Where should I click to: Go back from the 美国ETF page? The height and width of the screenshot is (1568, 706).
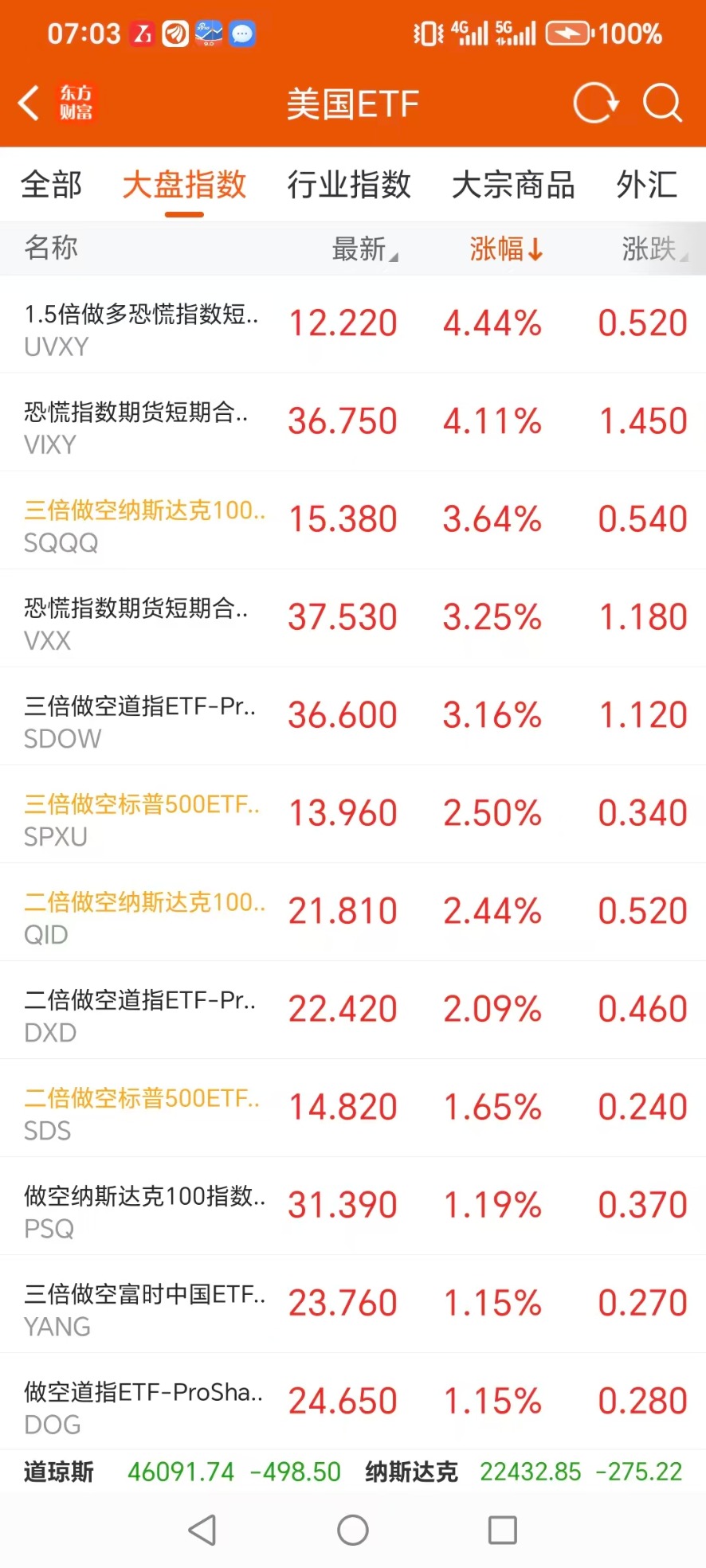point(29,104)
